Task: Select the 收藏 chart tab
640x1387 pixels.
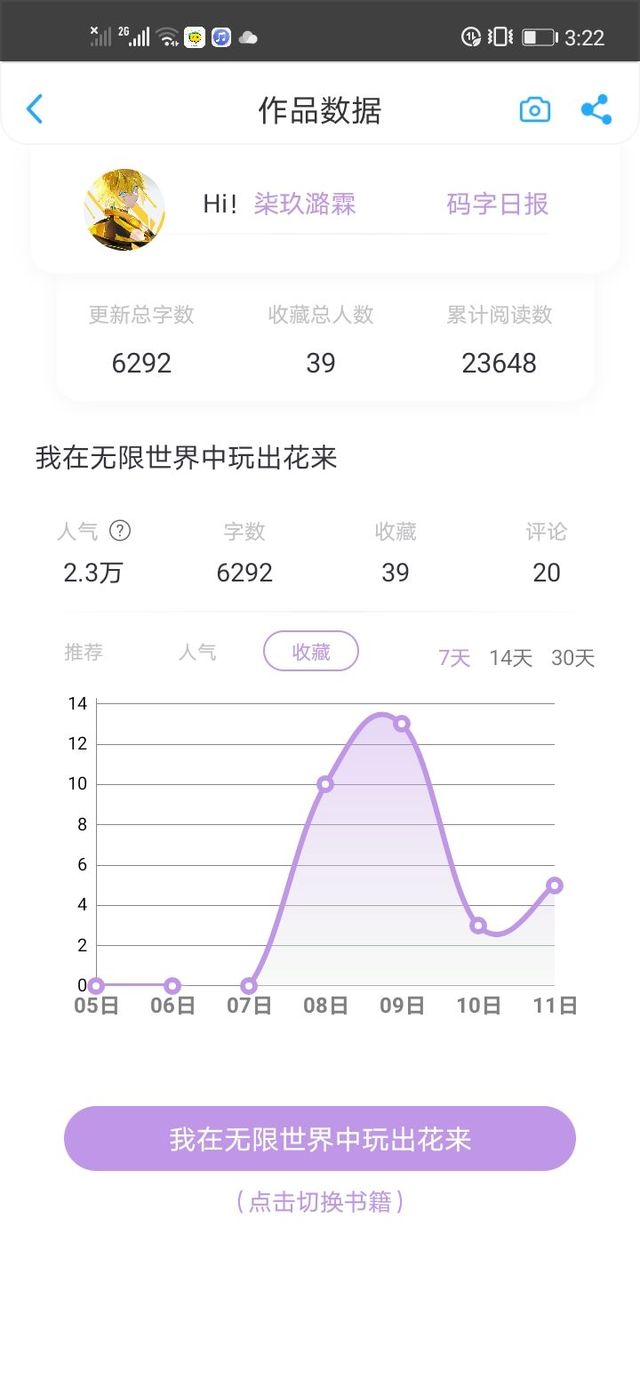Action: 311,652
